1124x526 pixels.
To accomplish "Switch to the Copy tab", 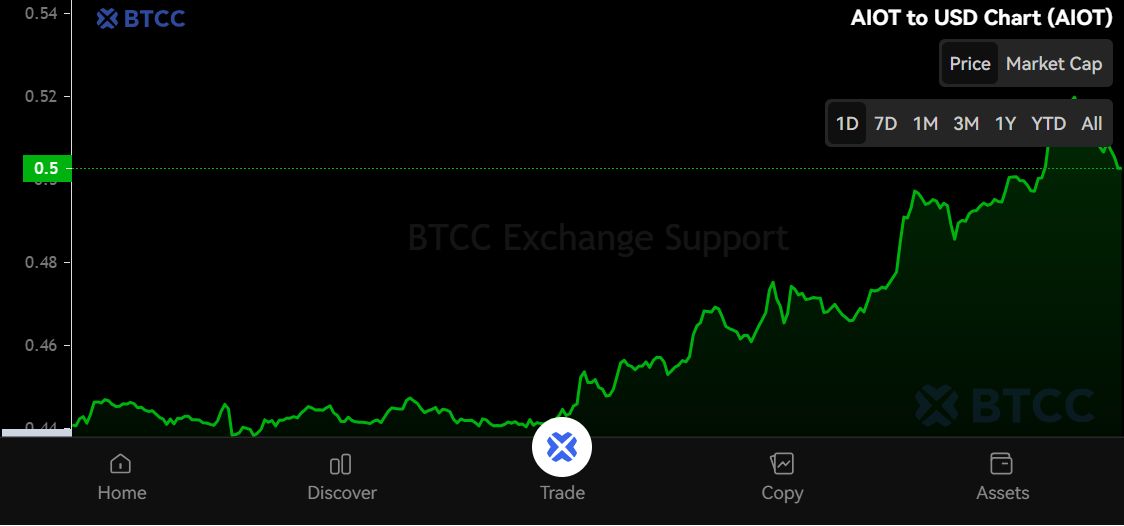I will [x=782, y=476].
